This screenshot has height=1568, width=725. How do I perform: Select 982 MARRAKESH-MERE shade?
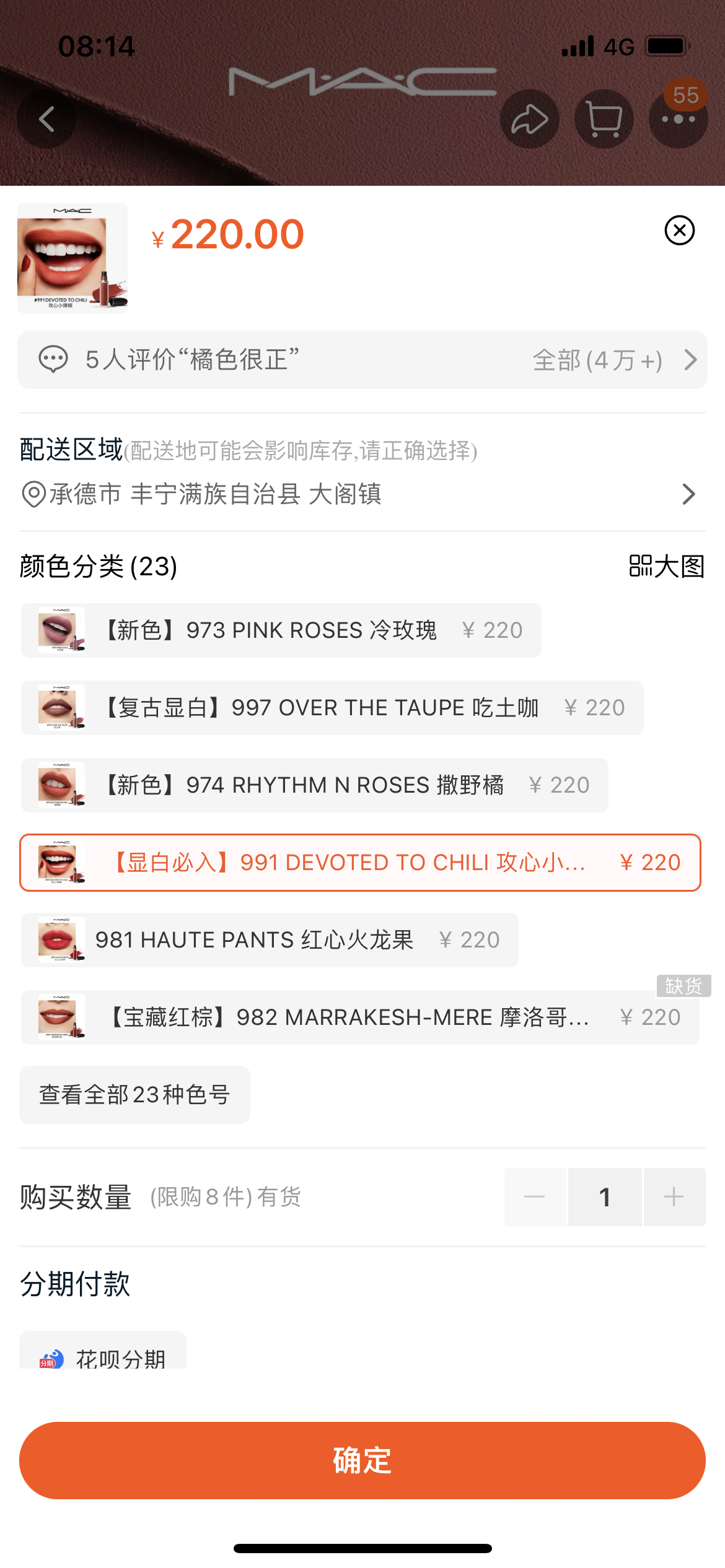(359, 1017)
